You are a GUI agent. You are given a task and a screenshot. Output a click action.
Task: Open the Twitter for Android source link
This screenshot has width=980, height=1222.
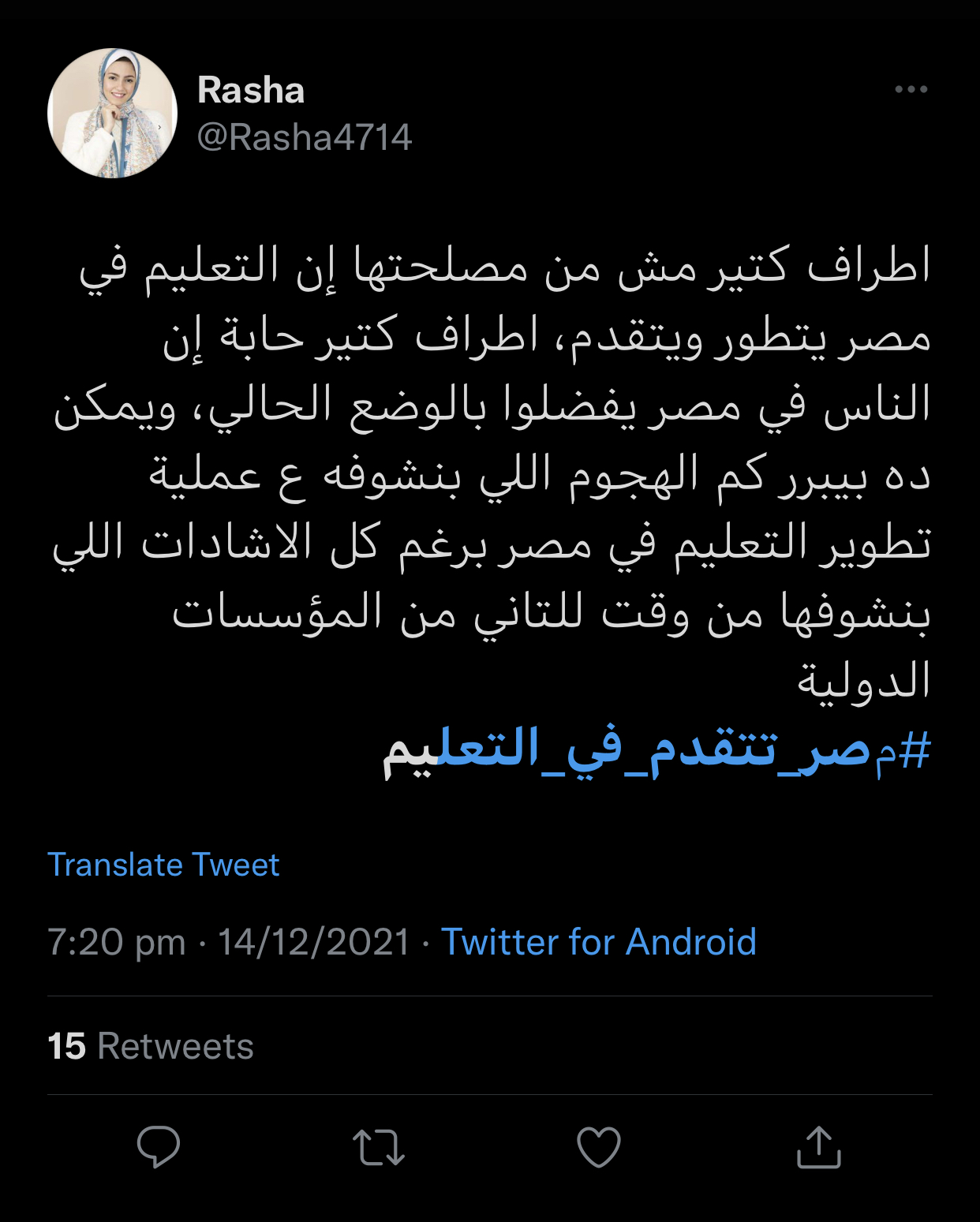pyautogui.click(x=598, y=942)
